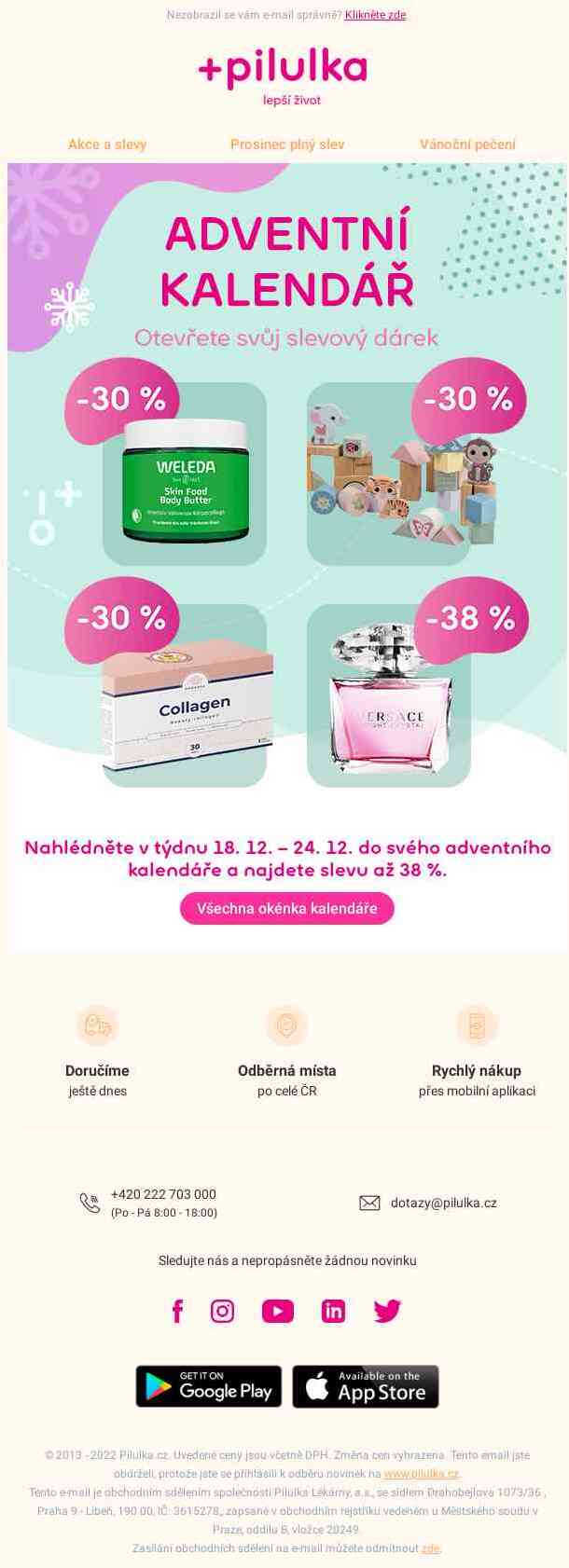Open the Pilulka Facebook page
This screenshot has height=1568, width=569.
click(177, 1311)
